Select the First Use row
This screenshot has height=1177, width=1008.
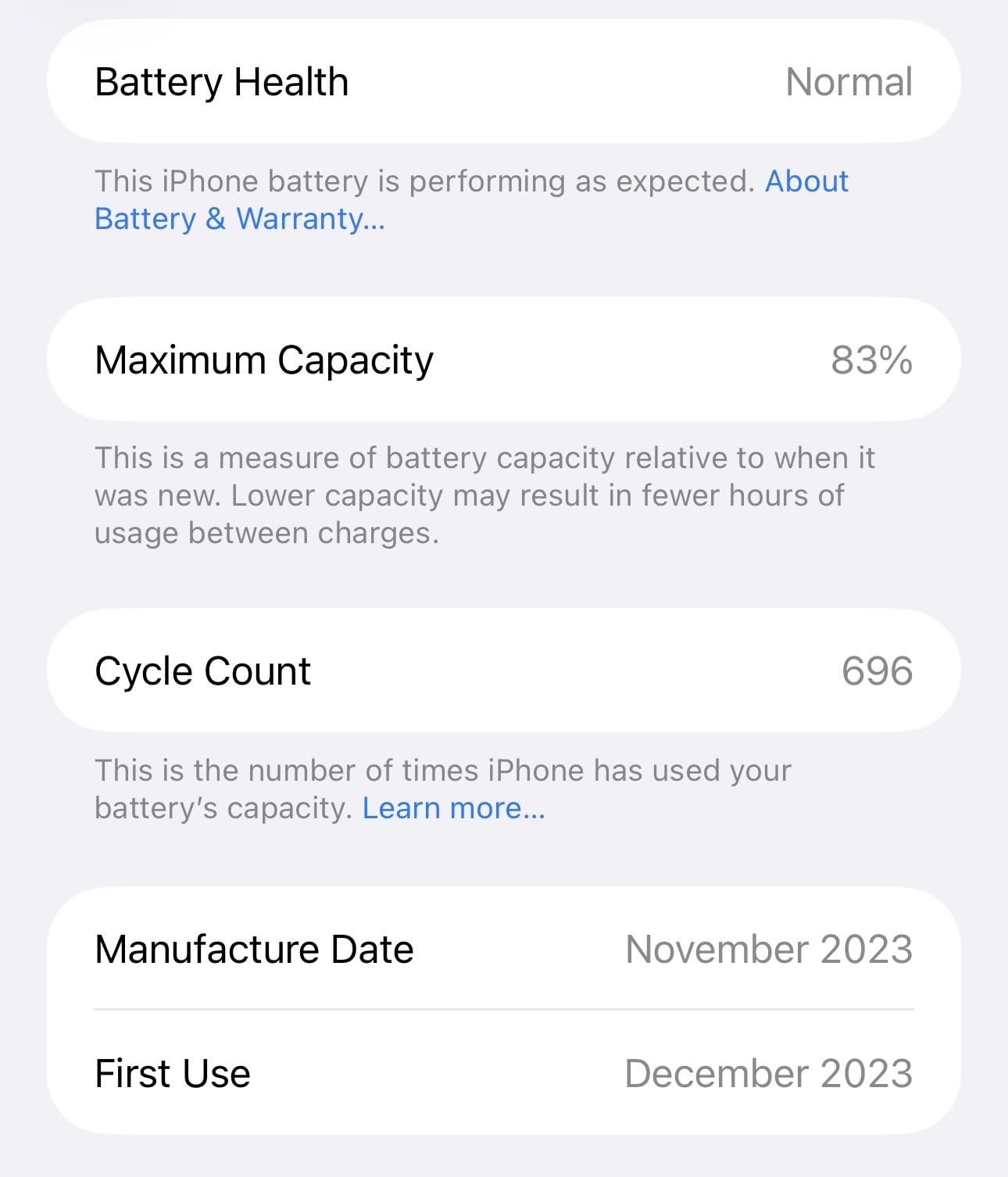click(504, 1073)
